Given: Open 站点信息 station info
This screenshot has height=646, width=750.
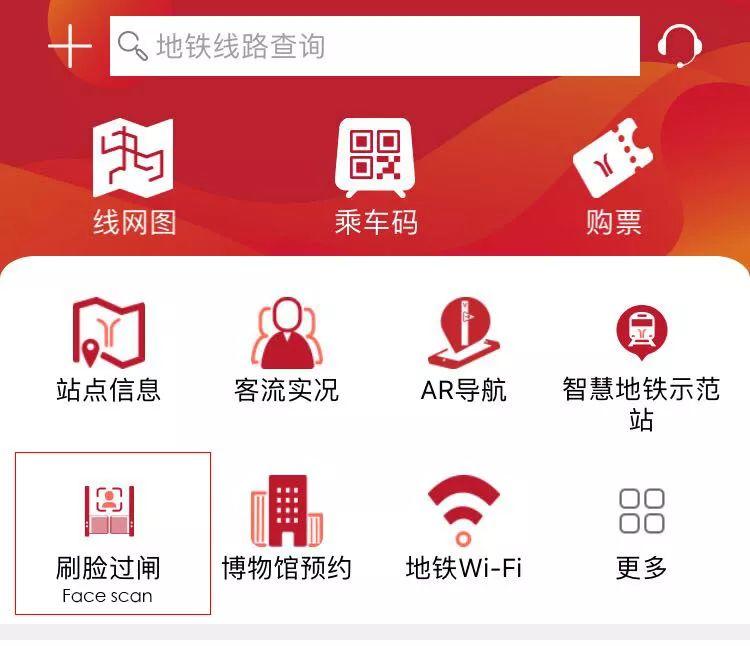Looking at the screenshot, I should coord(108,350).
